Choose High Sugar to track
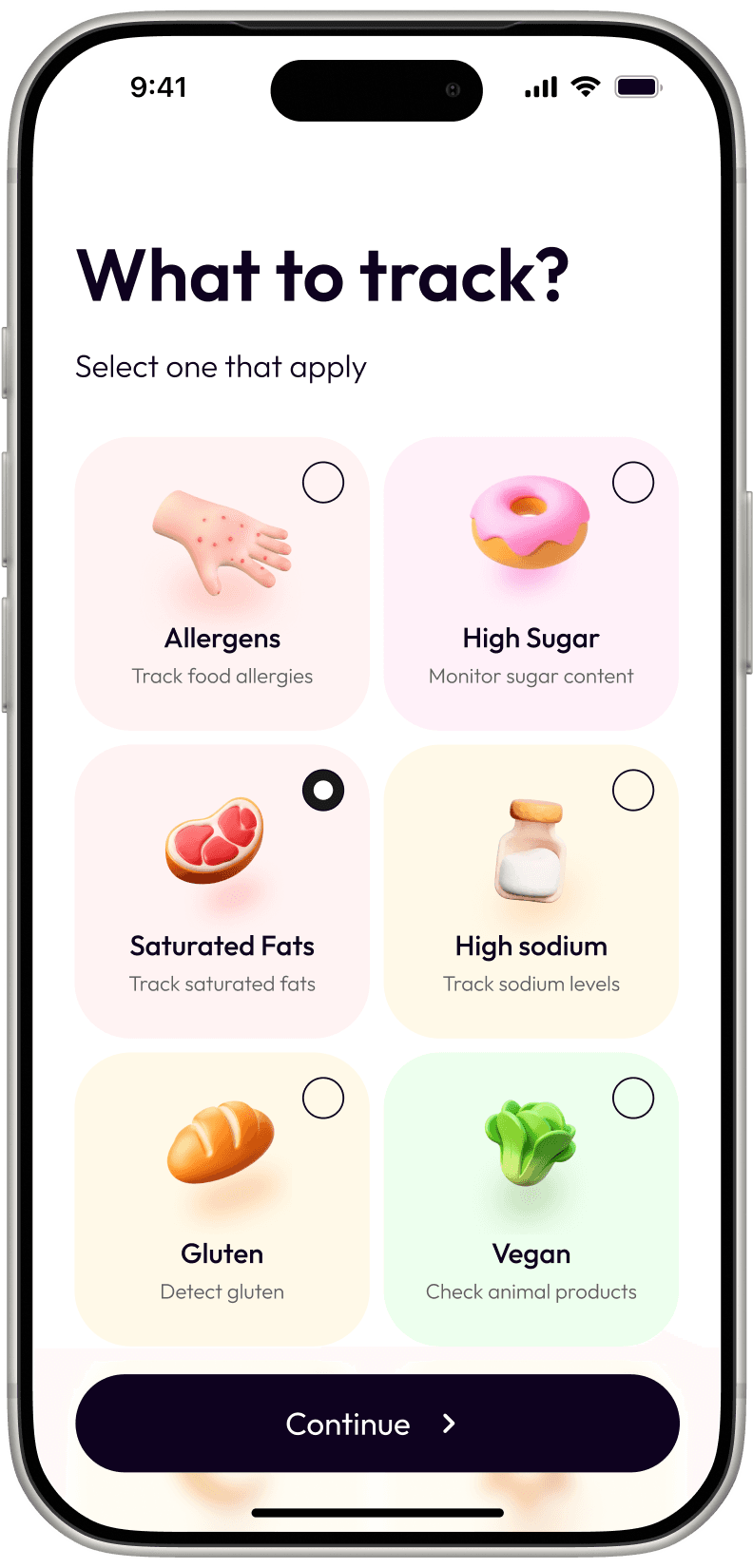 (x=531, y=583)
